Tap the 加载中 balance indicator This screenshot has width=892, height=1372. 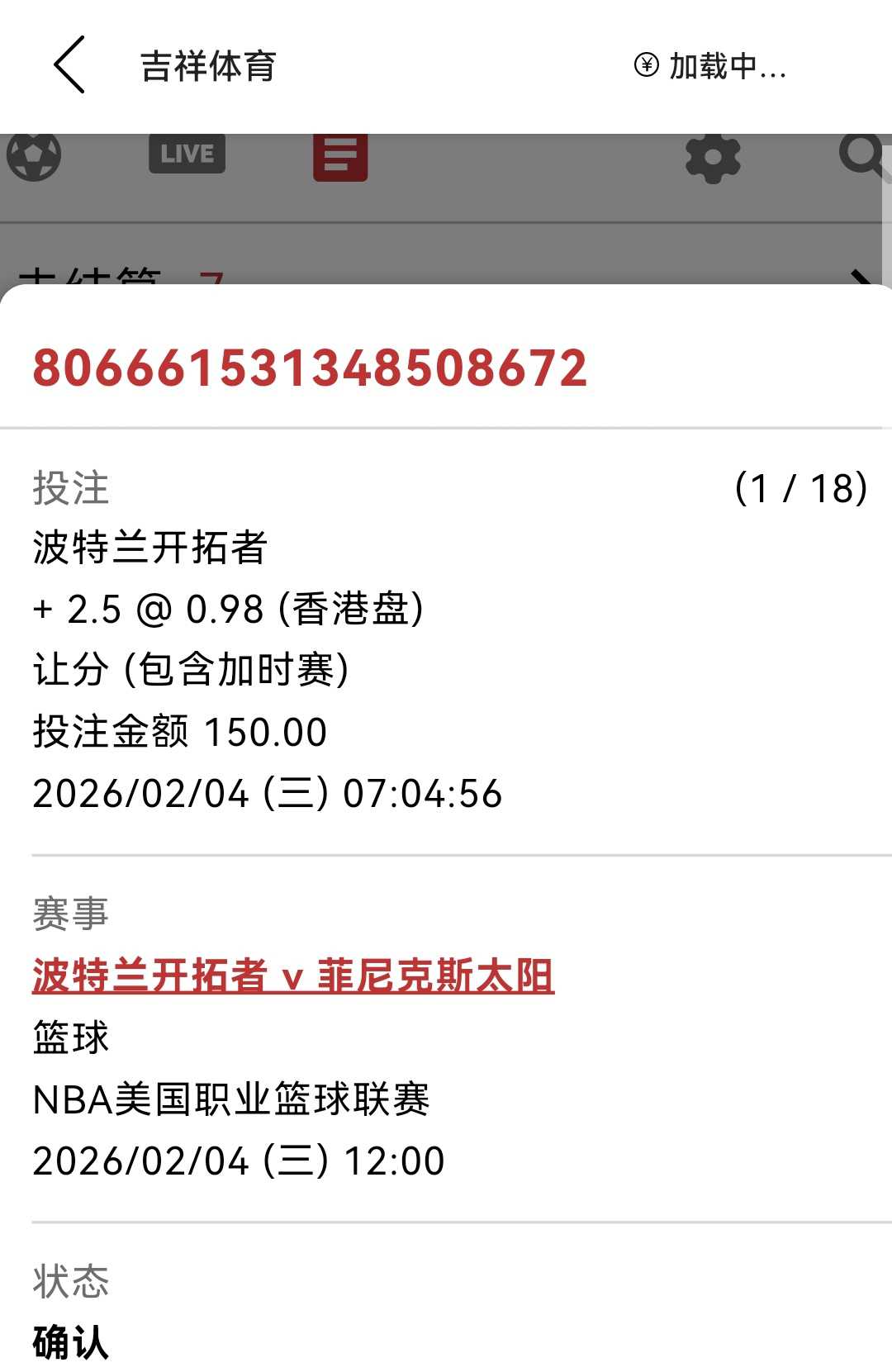coord(710,66)
